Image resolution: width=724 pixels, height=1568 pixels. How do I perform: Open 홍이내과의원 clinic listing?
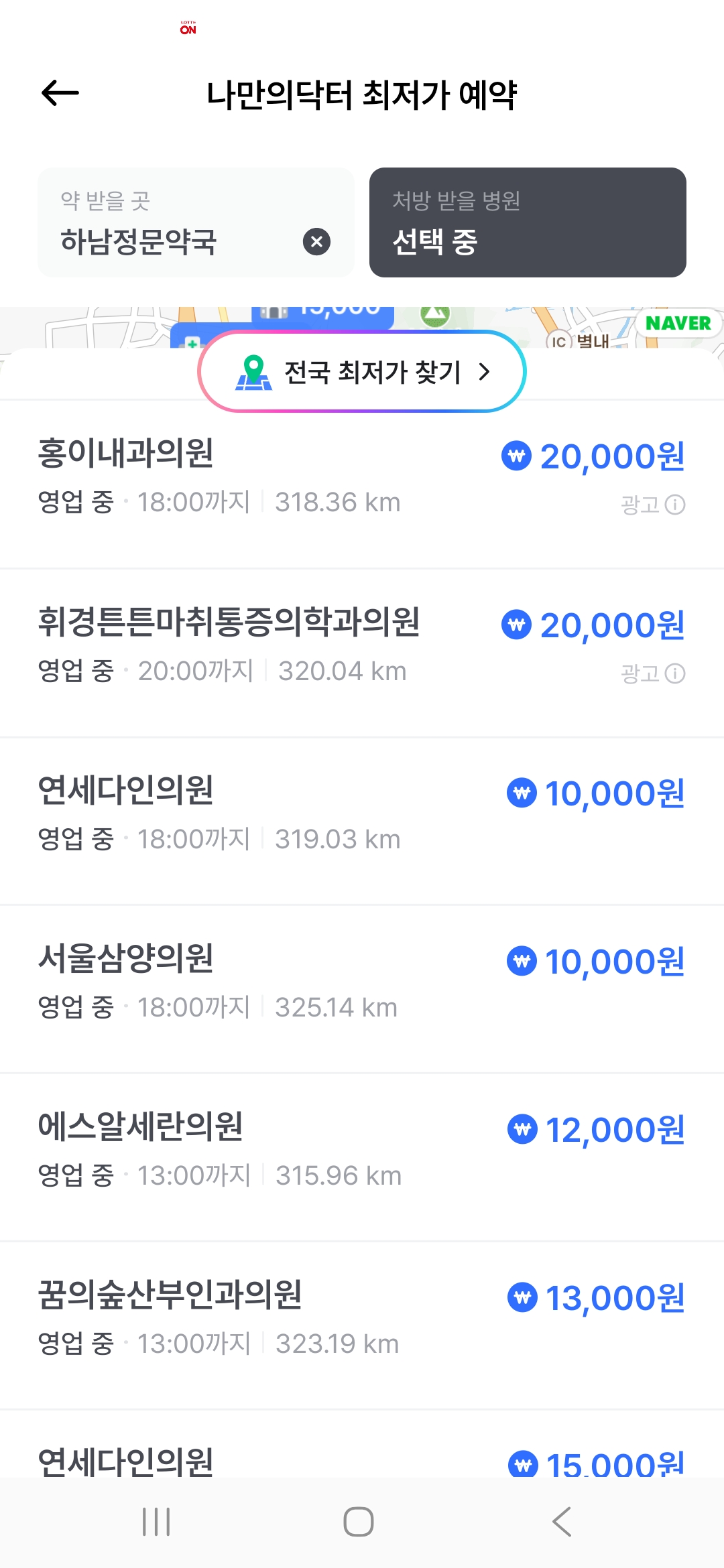[268, 476]
